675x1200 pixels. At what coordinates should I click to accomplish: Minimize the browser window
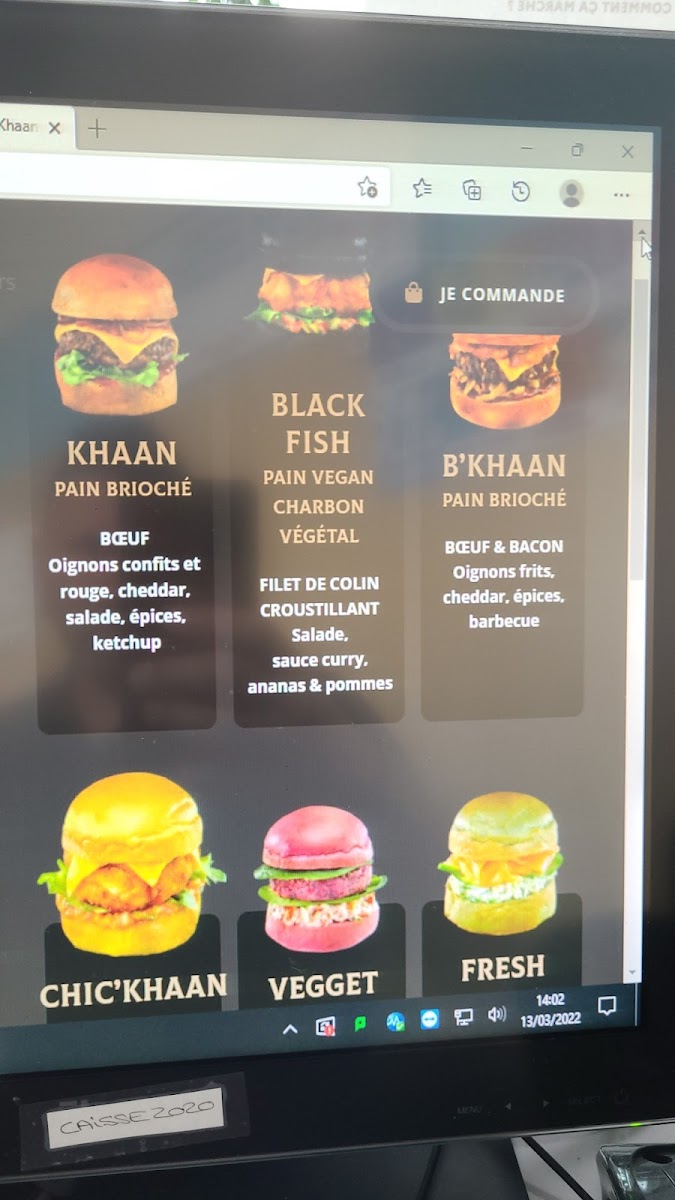527,149
